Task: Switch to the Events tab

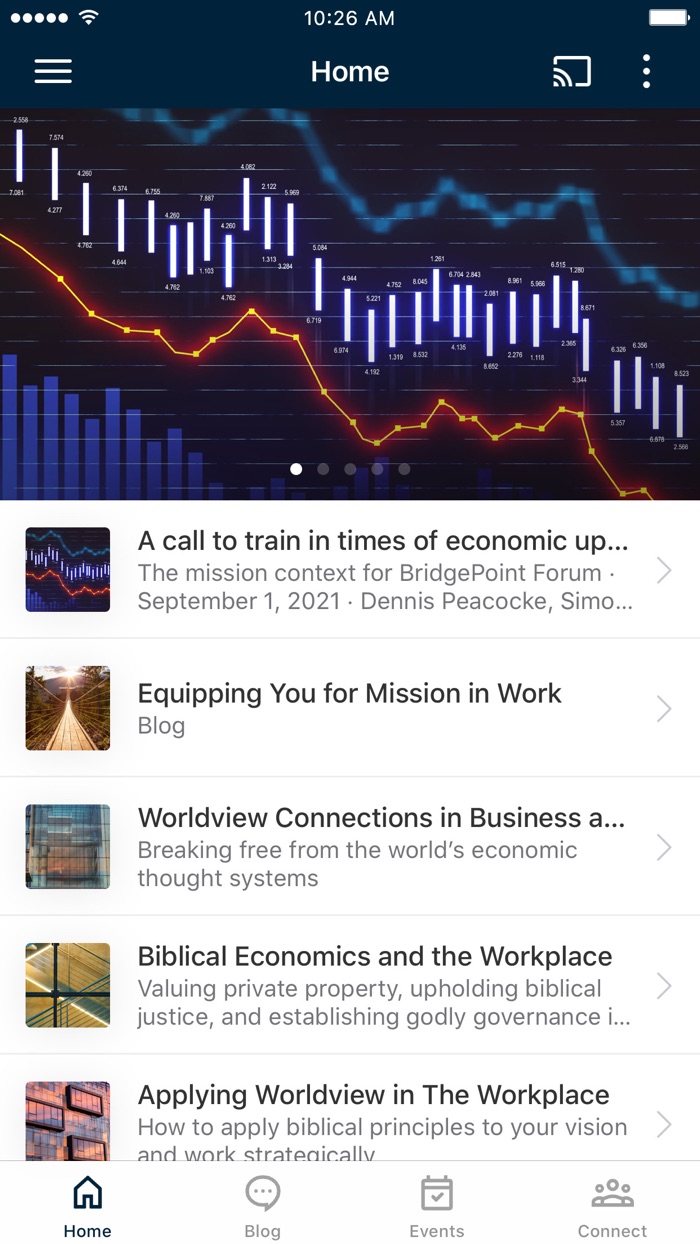Action: pos(437,1206)
